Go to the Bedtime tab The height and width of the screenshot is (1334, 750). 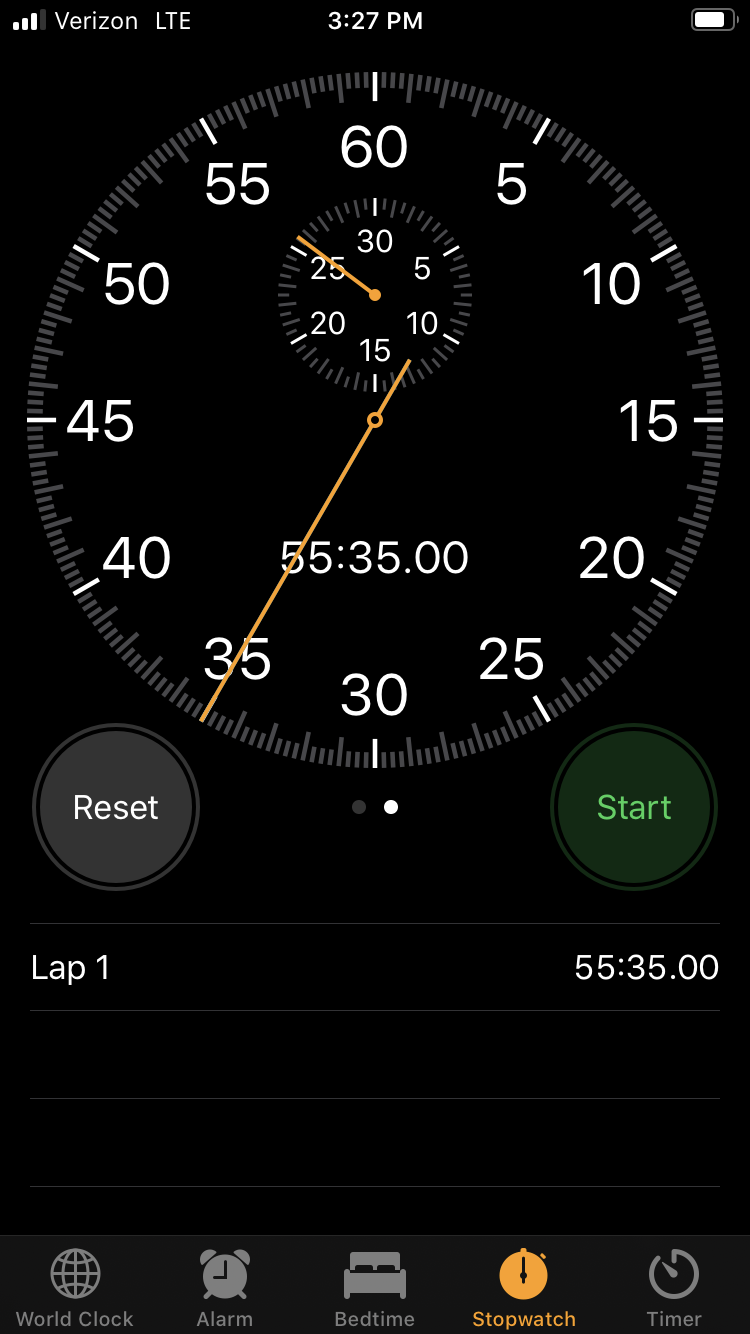coord(375,1288)
